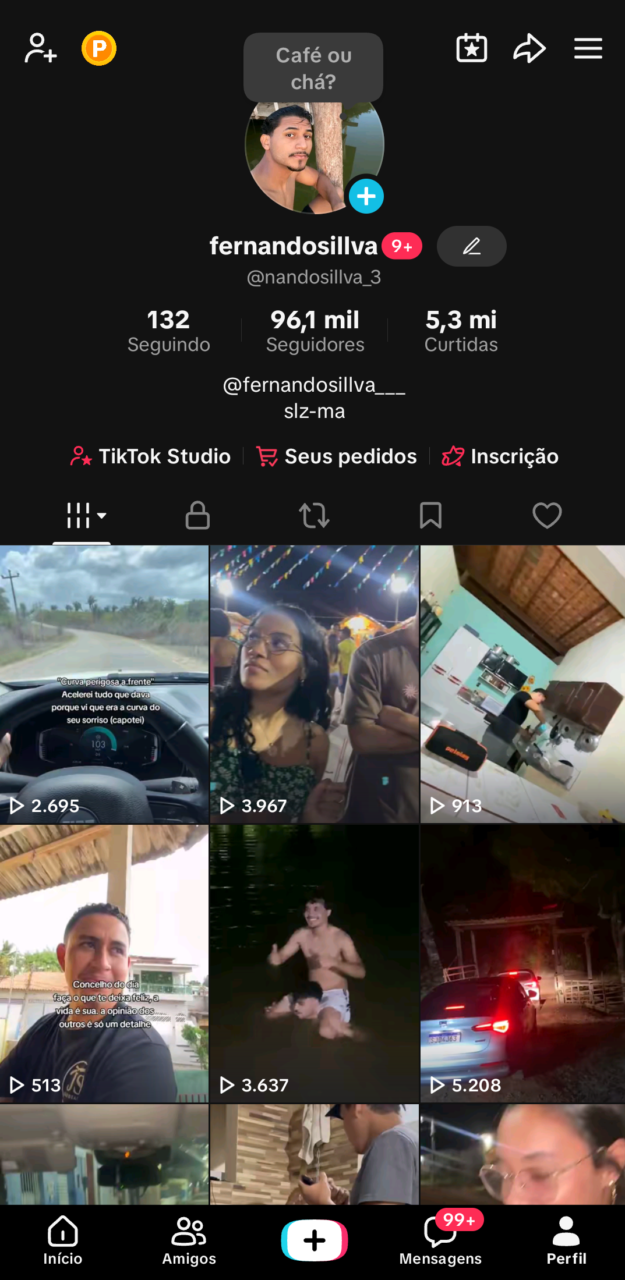Open the calendar star icon
This screenshot has height=1280, width=625.
(x=471, y=48)
